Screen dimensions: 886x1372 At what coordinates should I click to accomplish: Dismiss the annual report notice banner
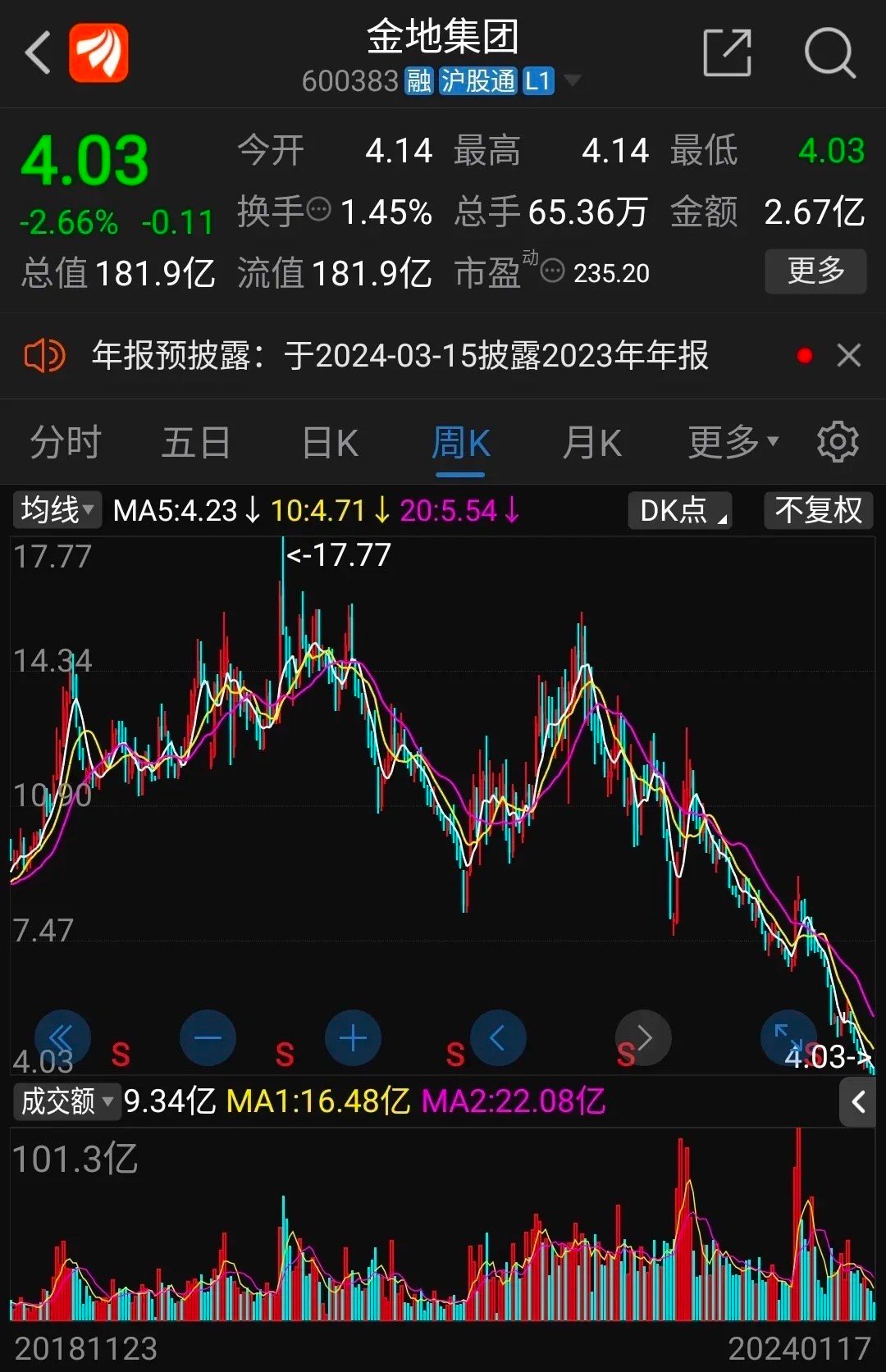click(x=848, y=356)
